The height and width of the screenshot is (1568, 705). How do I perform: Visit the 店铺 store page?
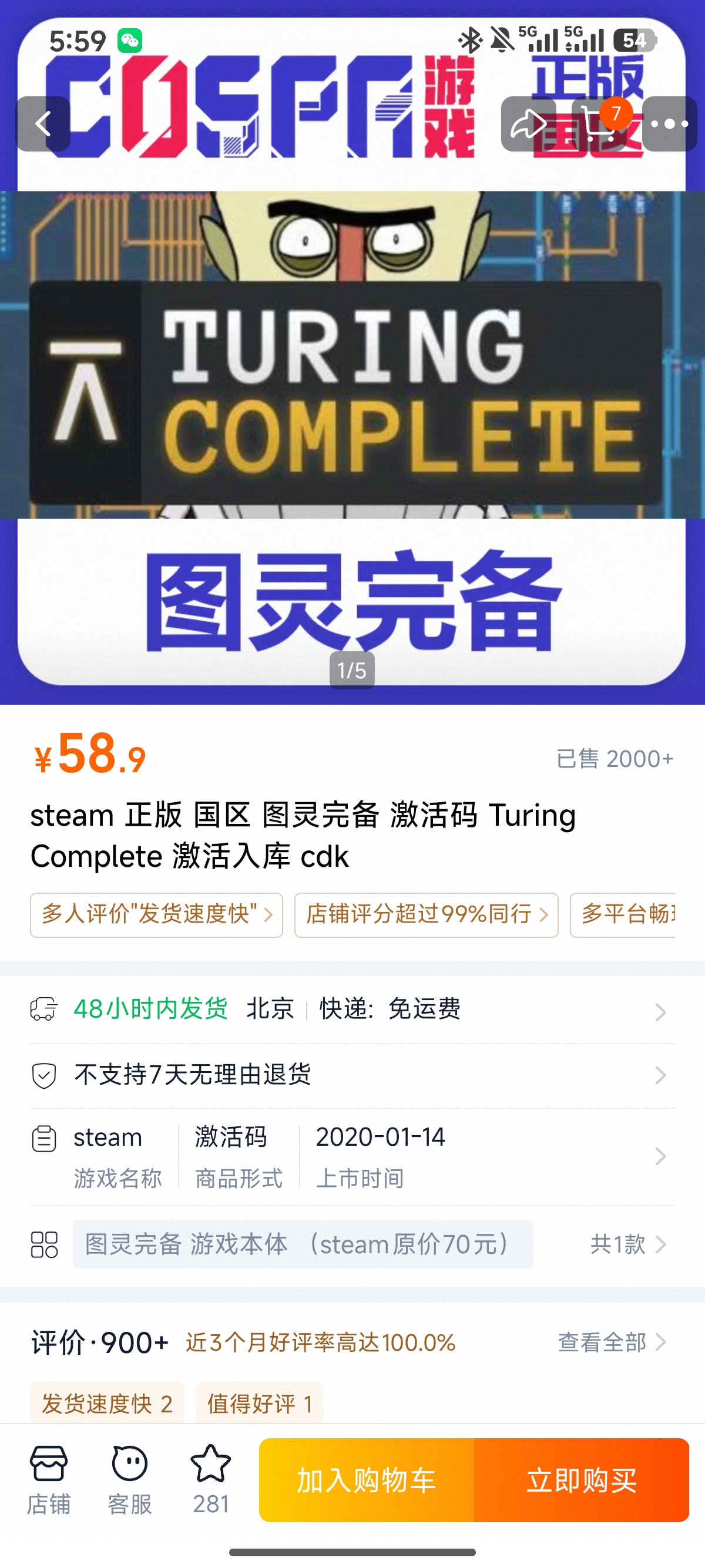pyautogui.click(x=49, y=1480)
